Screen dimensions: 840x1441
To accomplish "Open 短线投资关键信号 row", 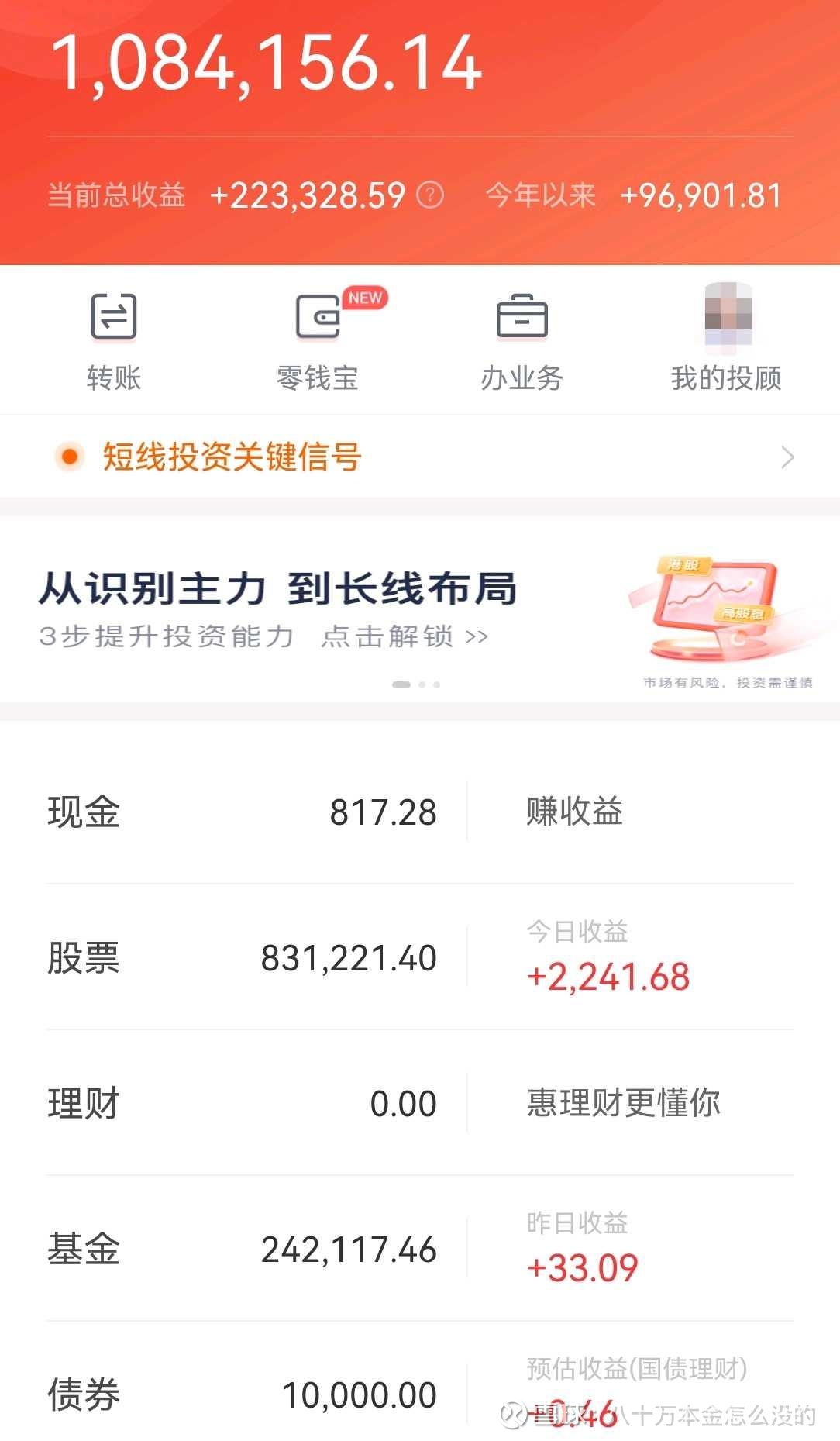I will [420, 457].
